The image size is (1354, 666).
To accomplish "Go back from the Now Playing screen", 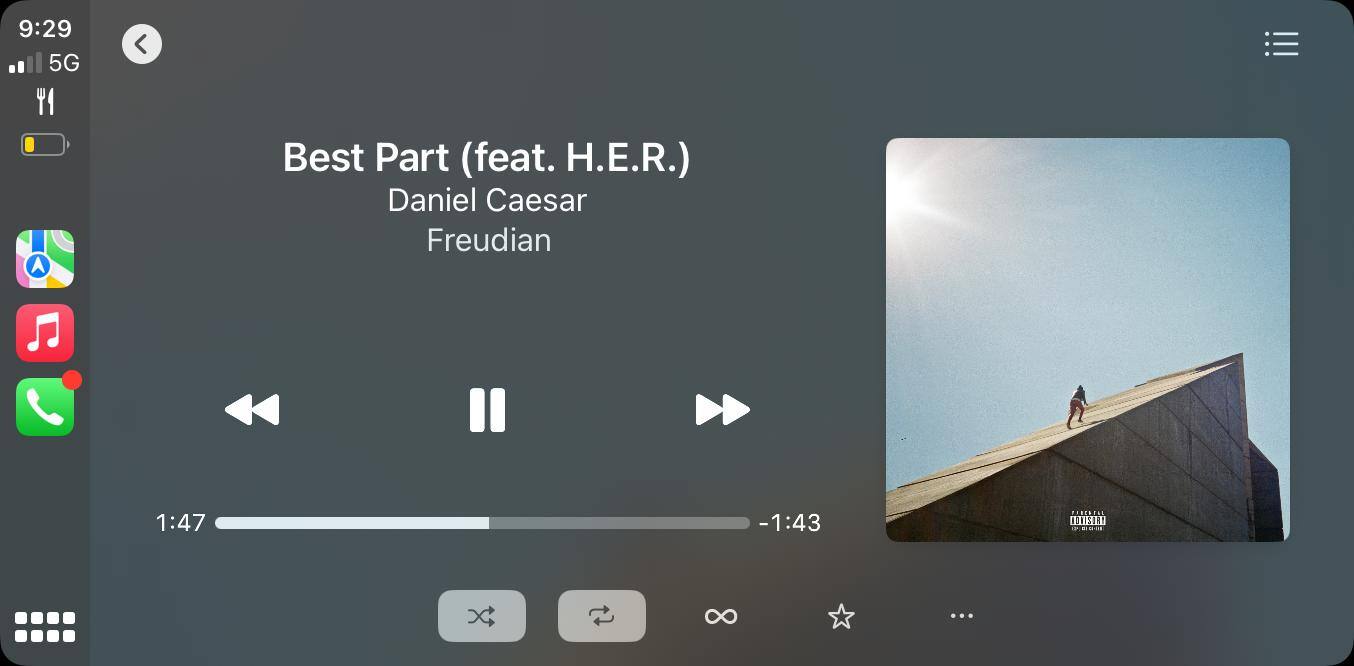I will click(142, 44).
